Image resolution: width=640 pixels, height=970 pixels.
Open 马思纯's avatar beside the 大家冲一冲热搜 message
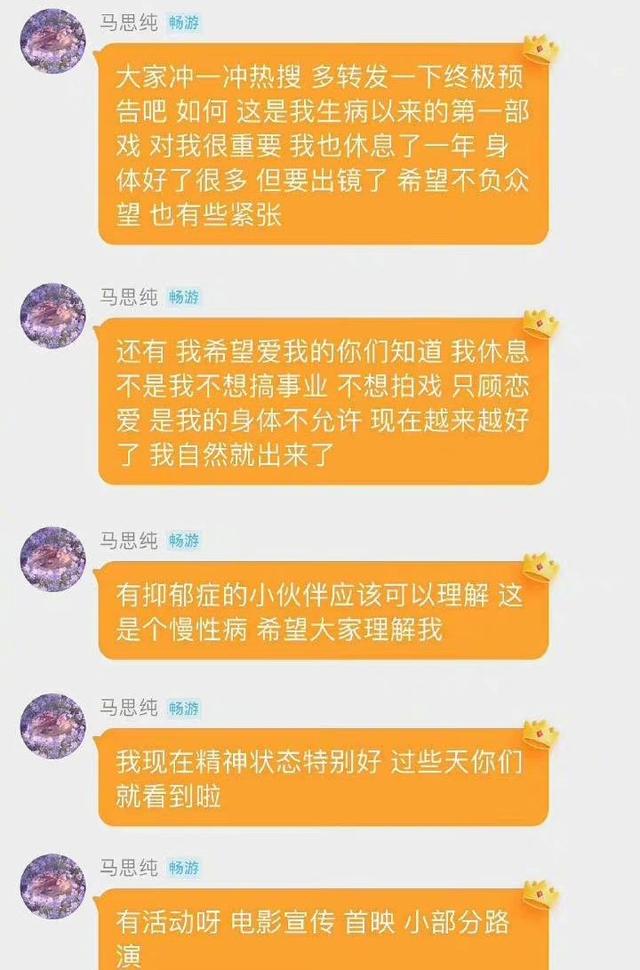[x=53, y=41]
